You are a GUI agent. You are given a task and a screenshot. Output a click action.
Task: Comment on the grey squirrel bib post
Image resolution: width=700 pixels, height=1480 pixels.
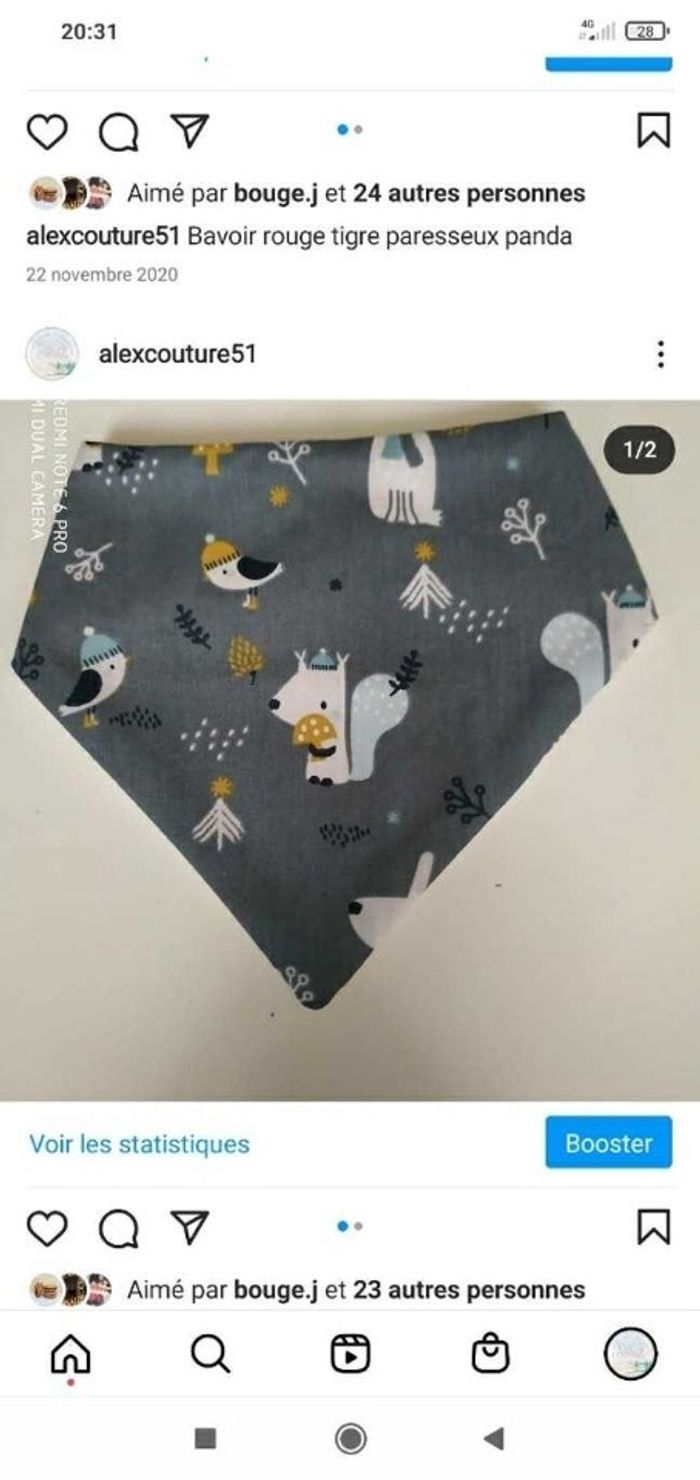coord(118,1227)
